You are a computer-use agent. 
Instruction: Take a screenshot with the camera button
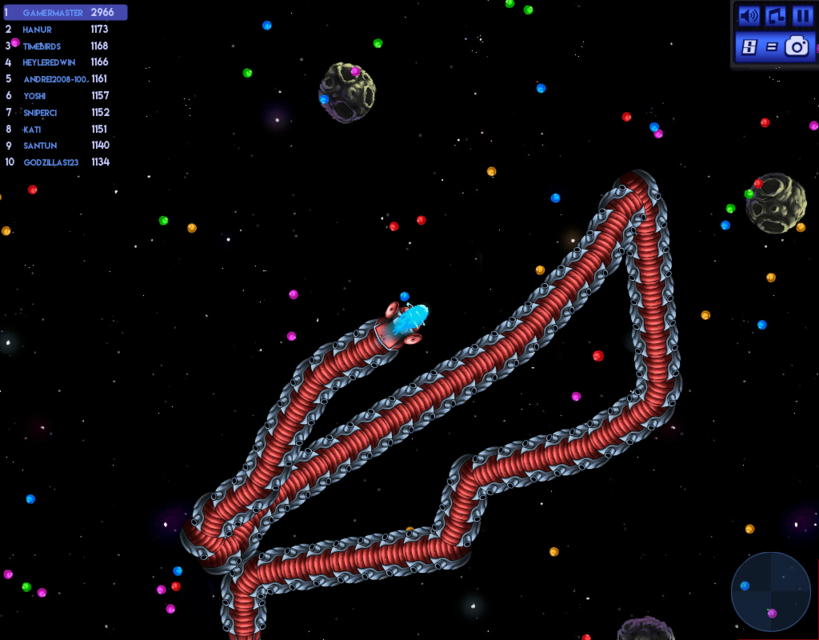tap(797, 46)
